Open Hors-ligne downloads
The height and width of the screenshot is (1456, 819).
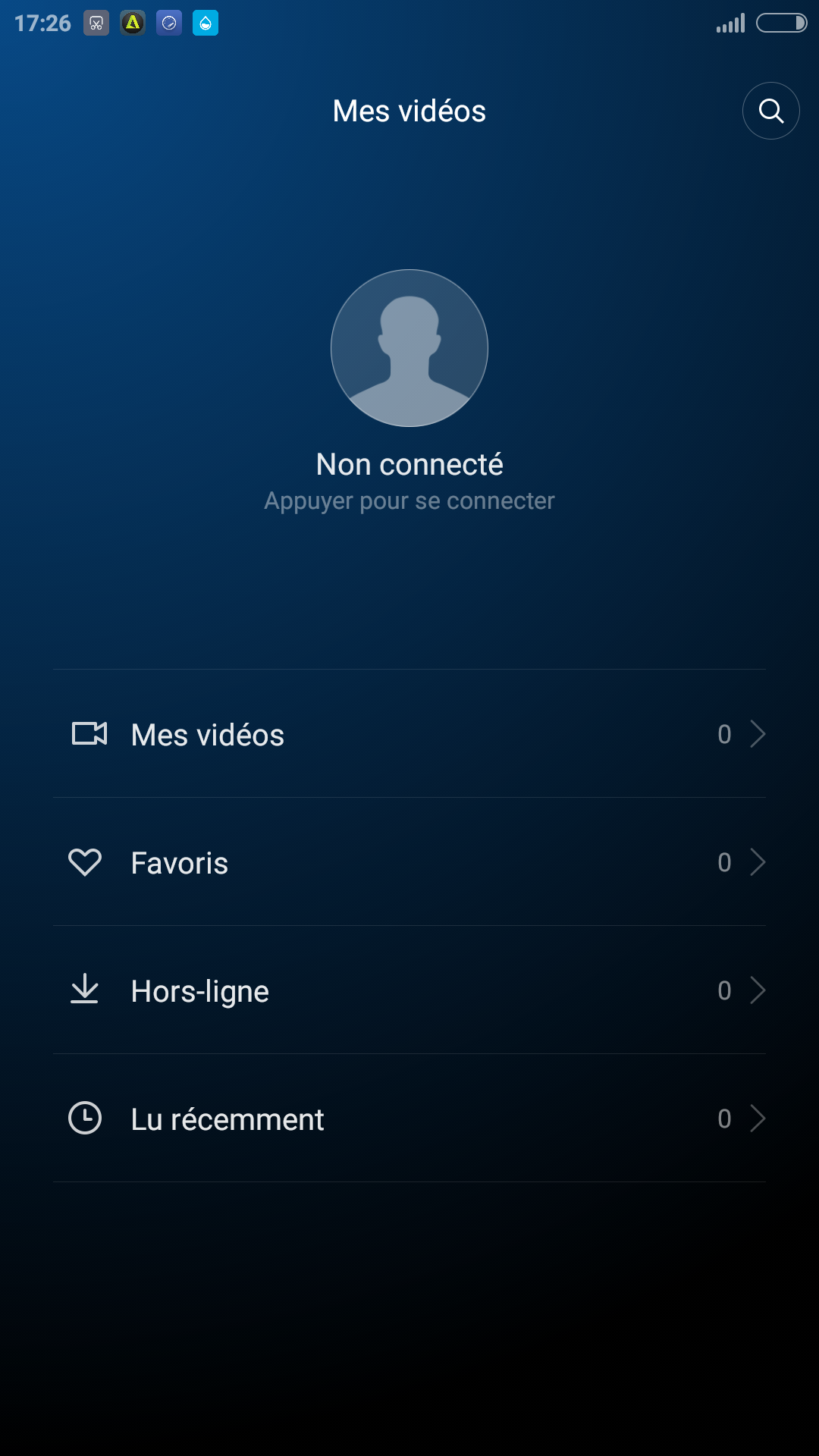[x=409, y=990]
